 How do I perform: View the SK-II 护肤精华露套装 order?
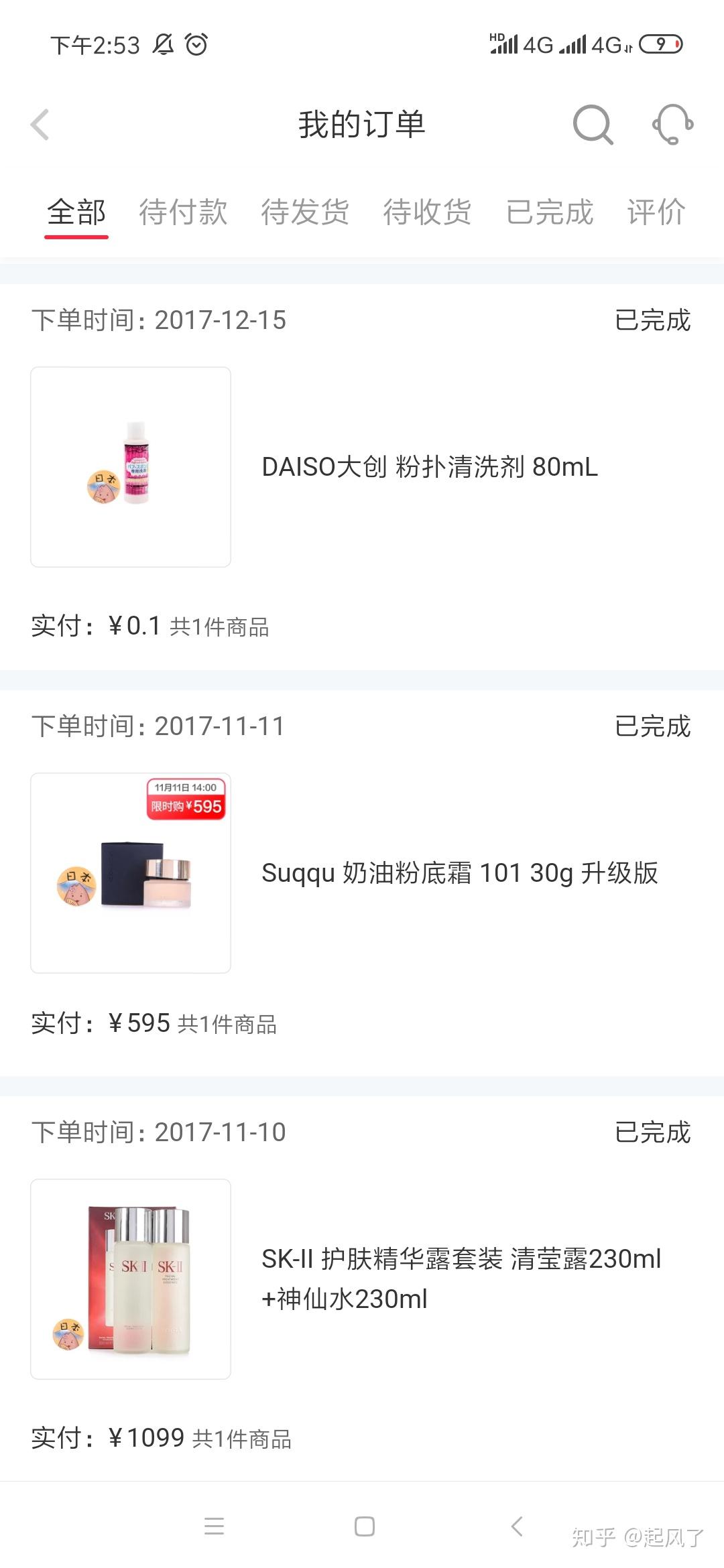pos(461,1279)
